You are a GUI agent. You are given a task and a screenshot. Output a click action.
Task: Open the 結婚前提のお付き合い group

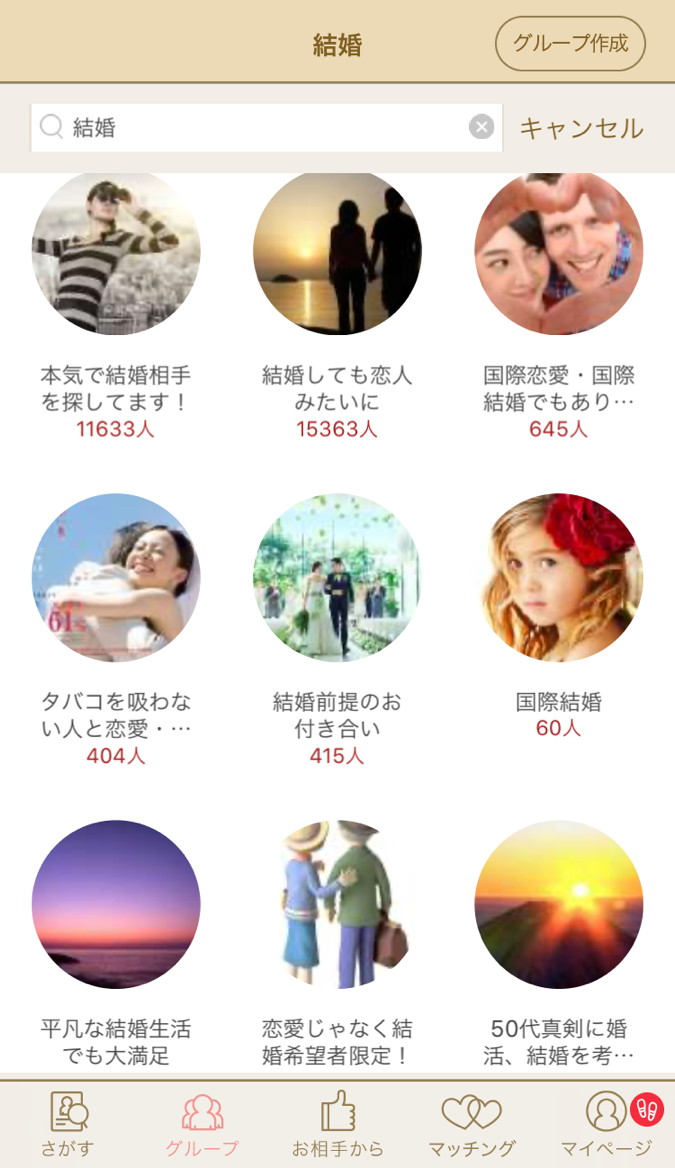[x=337, y=577]
